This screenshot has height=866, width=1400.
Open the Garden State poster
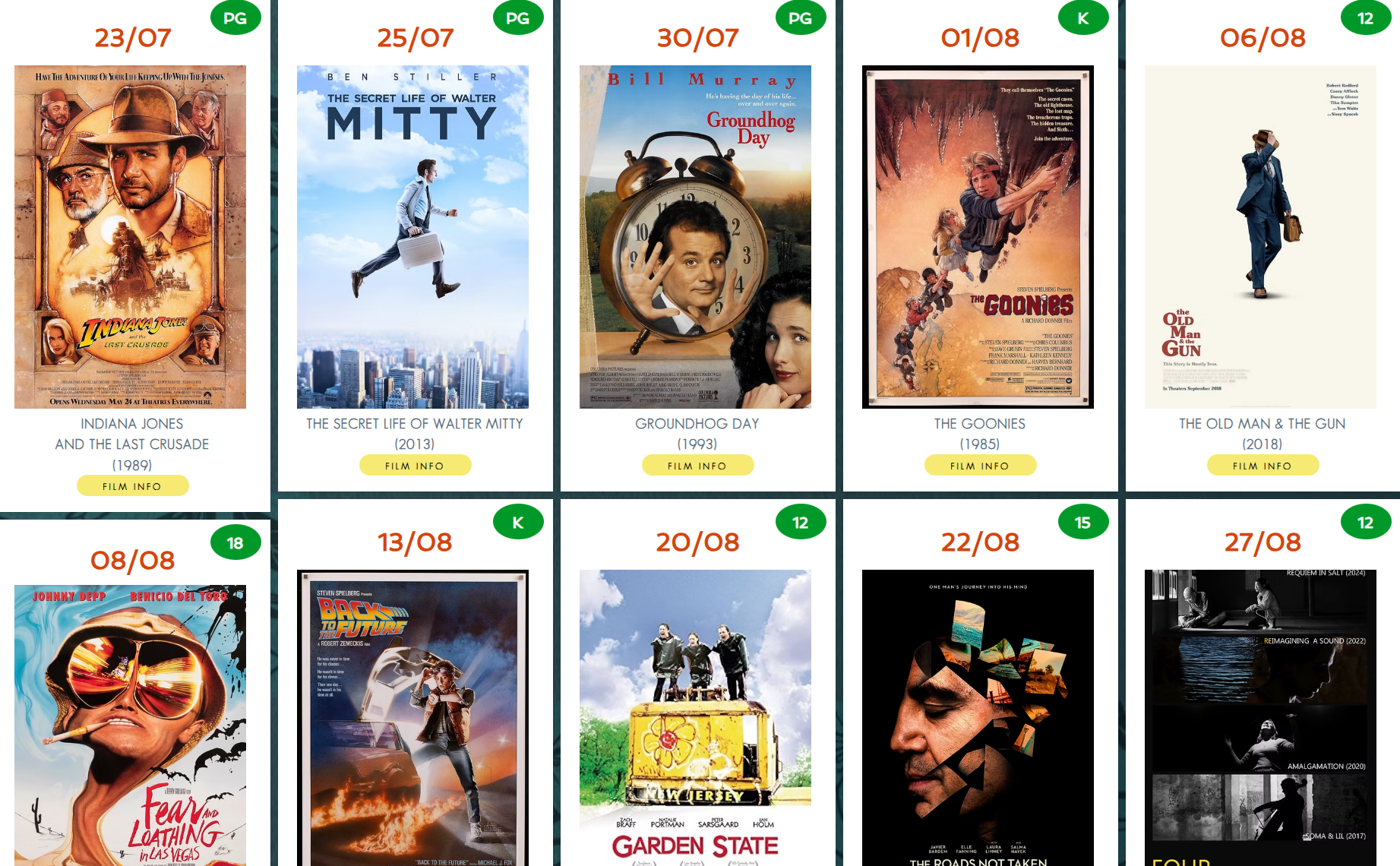pyautogui.click(x=695, y=718)
